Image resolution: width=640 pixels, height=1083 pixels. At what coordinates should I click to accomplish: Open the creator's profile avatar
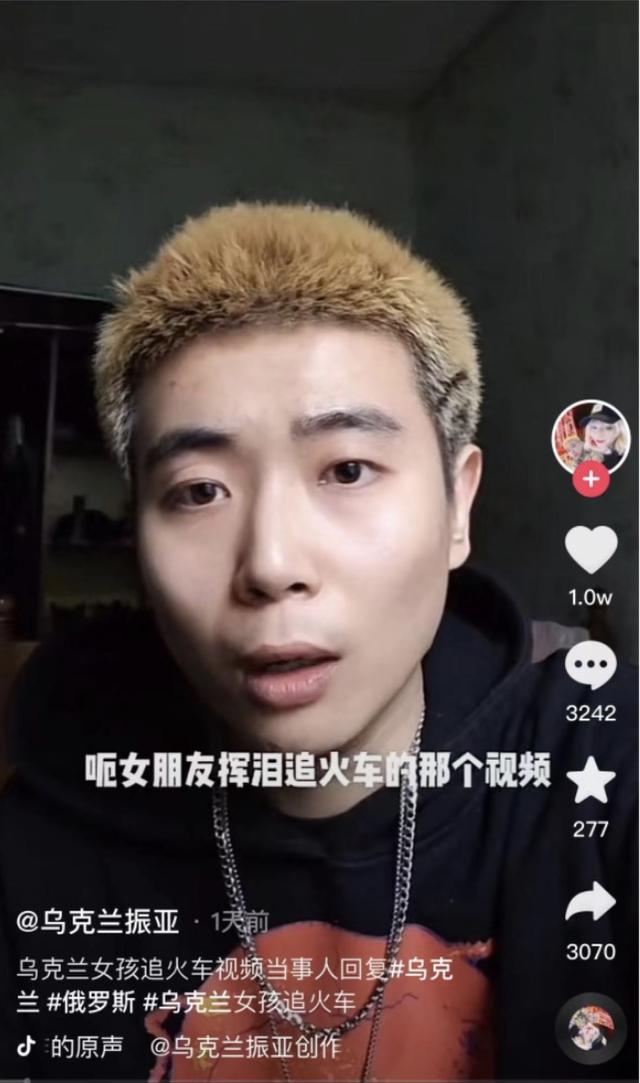590,437
